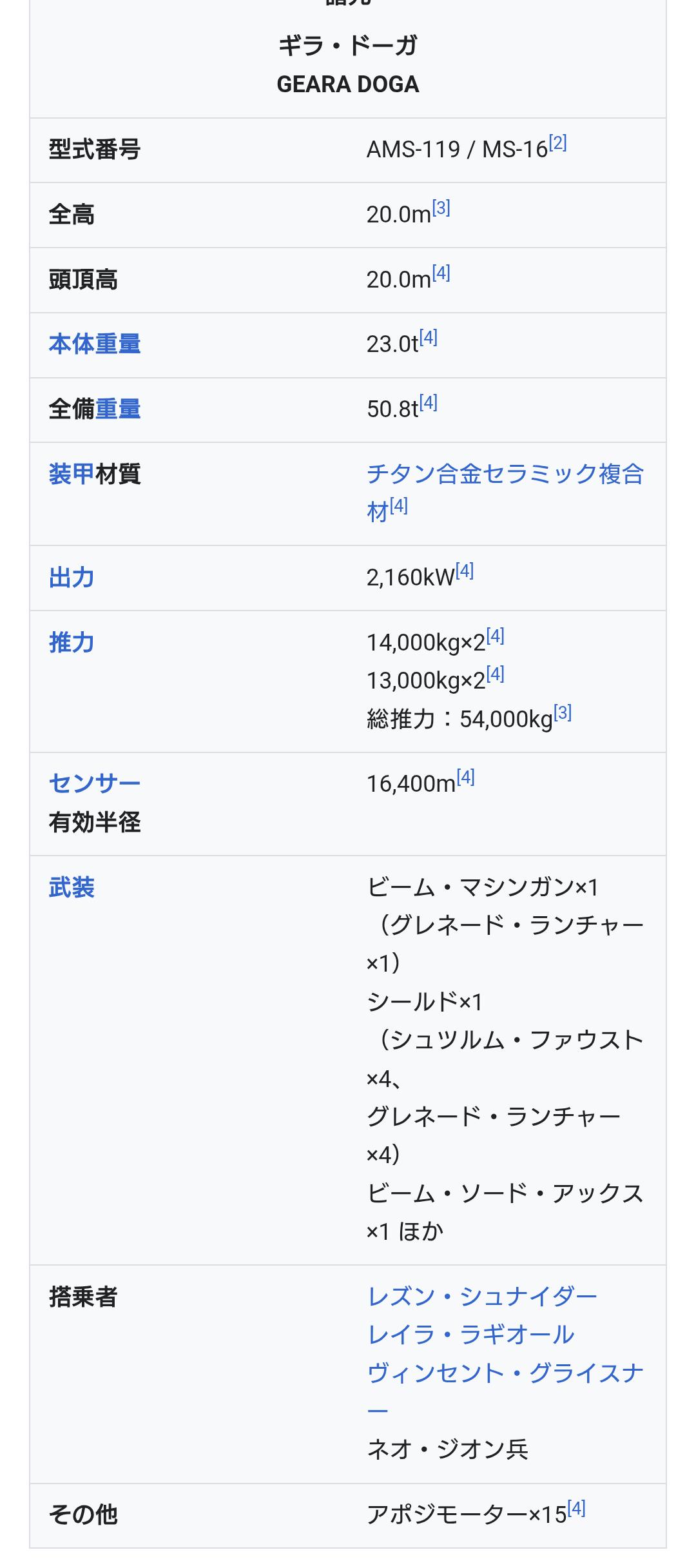Follow the 推力 link
Image resolution: width=696 pixels, height=1568 pixels.
[71, 643]
